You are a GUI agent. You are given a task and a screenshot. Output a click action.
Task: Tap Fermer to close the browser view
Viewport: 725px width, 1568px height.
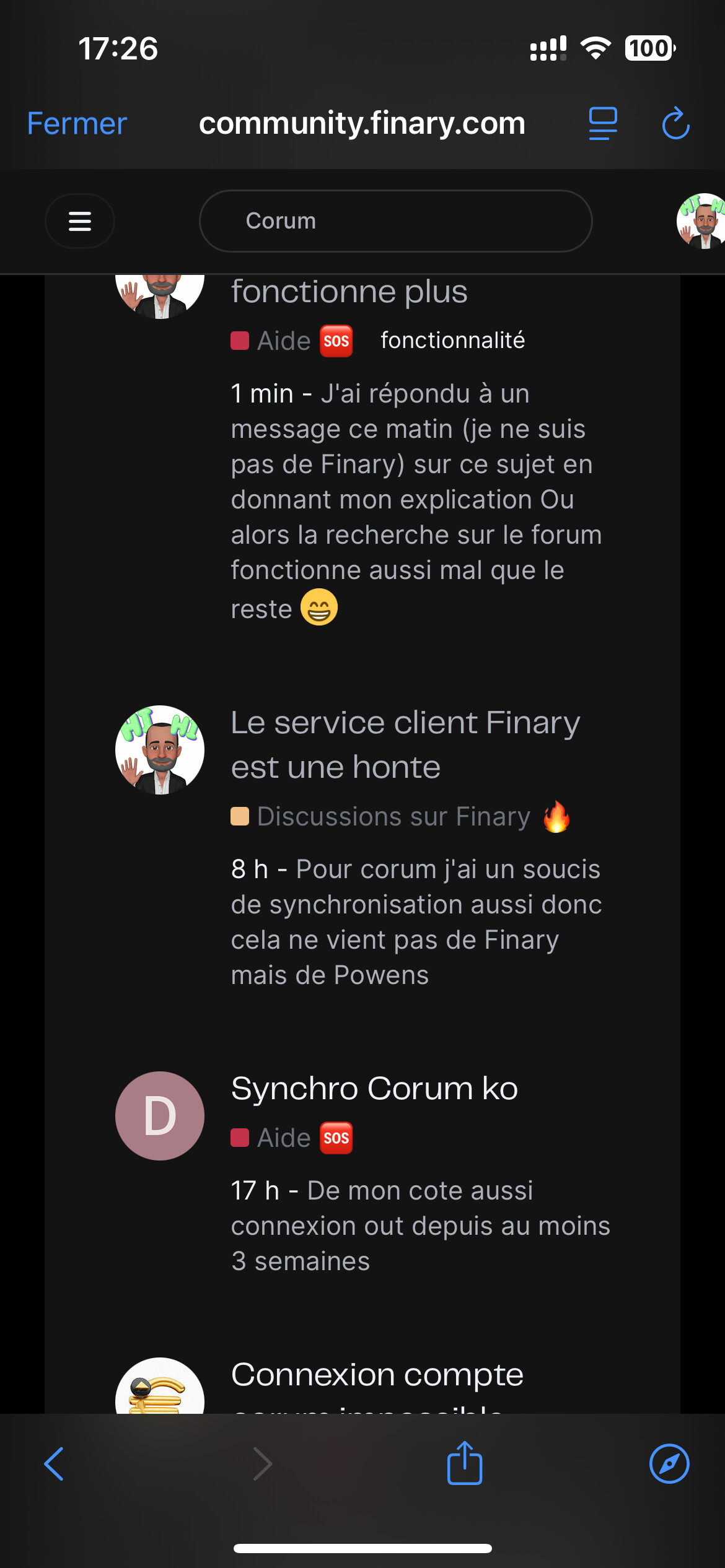point(77,123)
